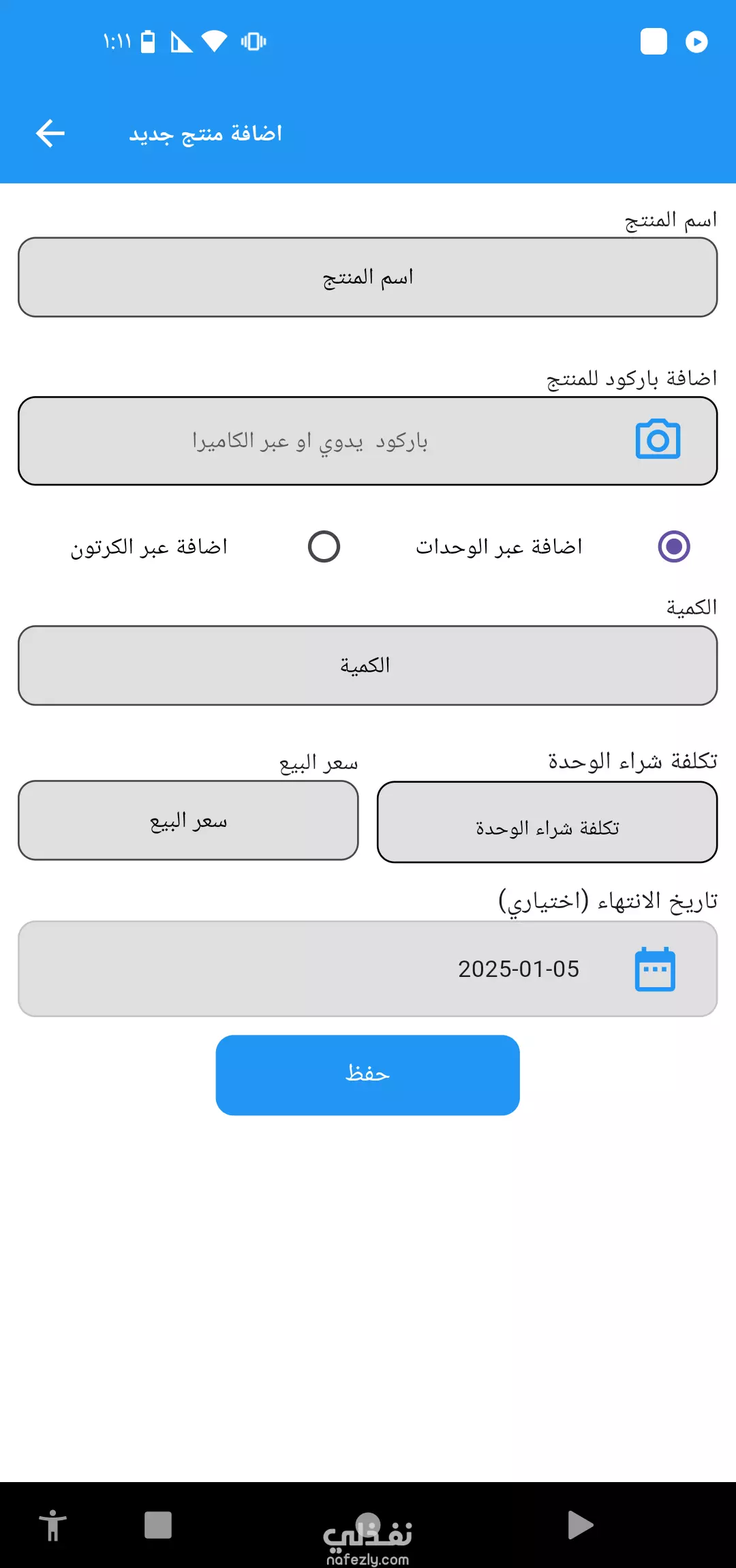The height and width of the screenshot is (1568, 736).
Task: Tap the quantity field (الكمية)
Action: click(x=368, y=665)
